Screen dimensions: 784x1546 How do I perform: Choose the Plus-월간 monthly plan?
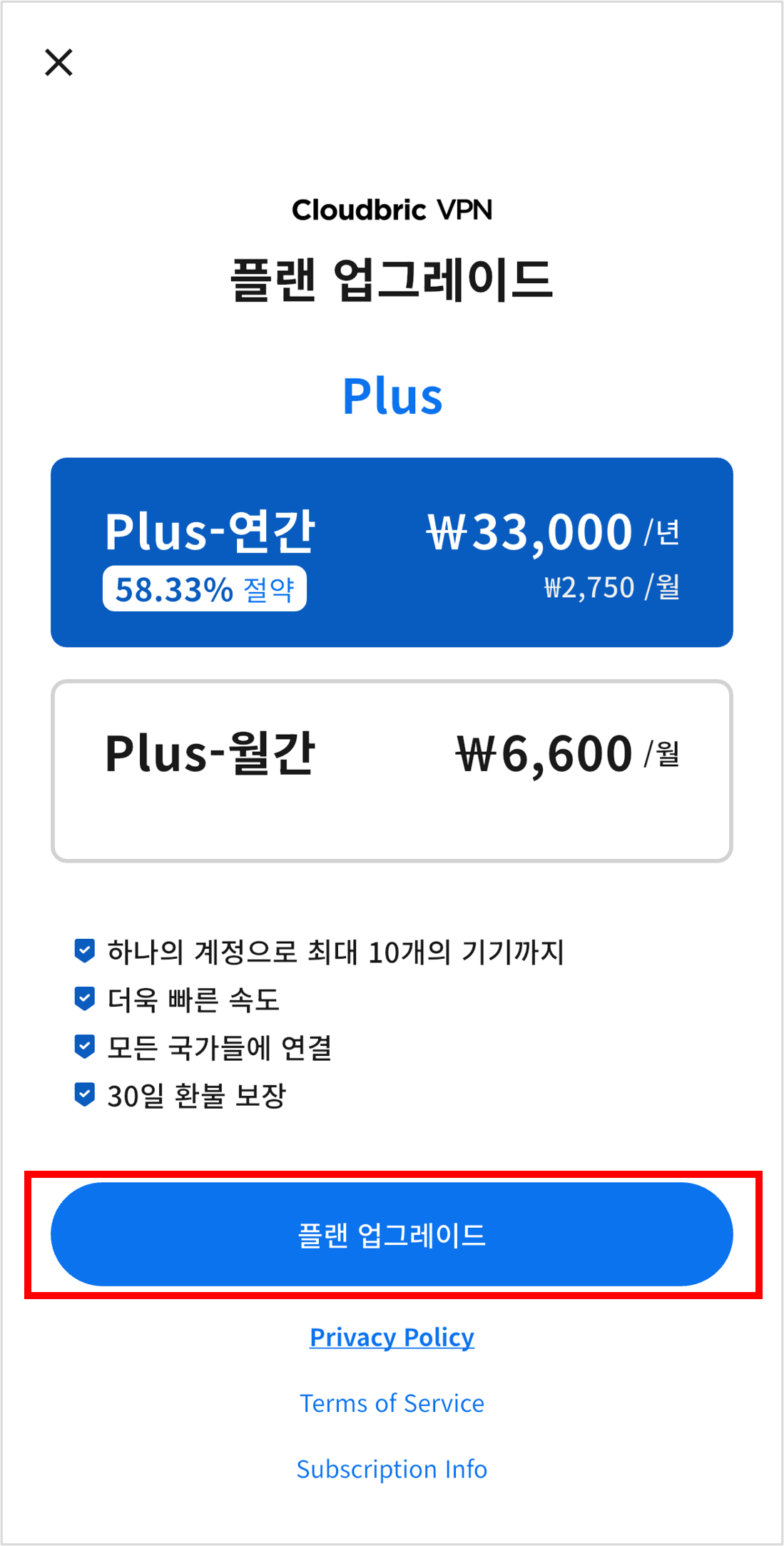tap(392, 771)
